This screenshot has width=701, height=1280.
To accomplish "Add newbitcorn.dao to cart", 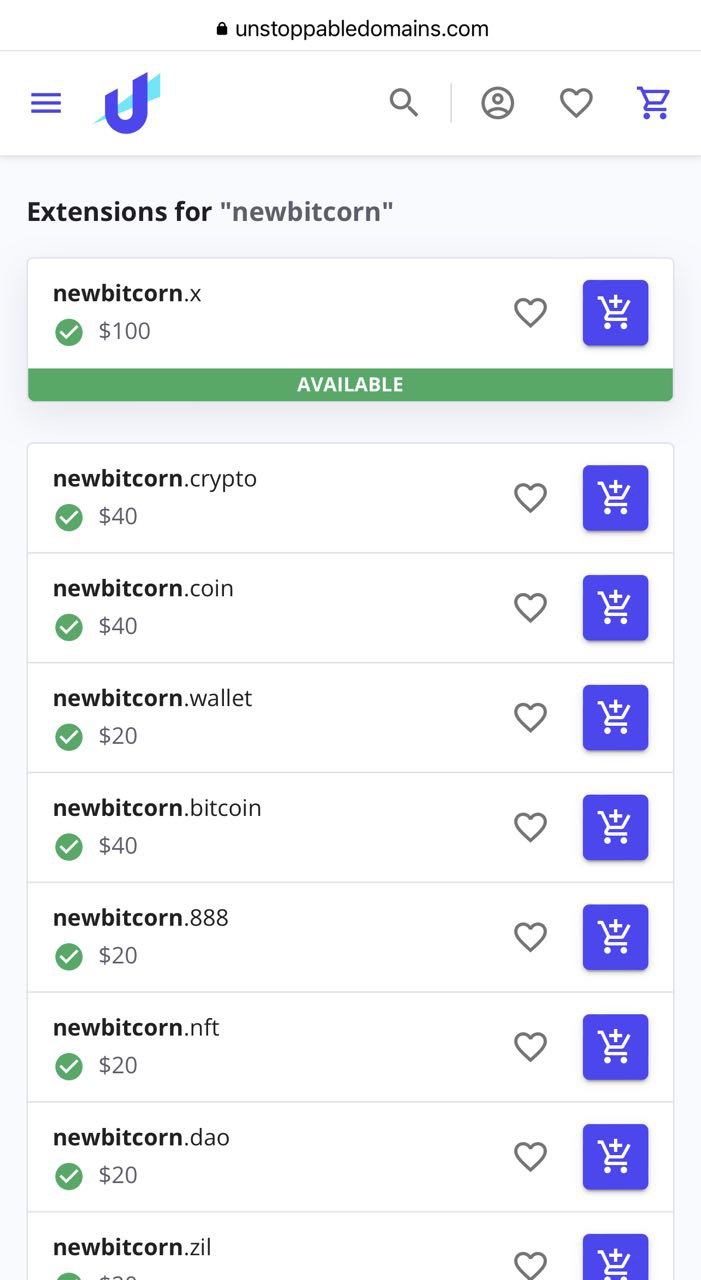I will coord(616,1158).
